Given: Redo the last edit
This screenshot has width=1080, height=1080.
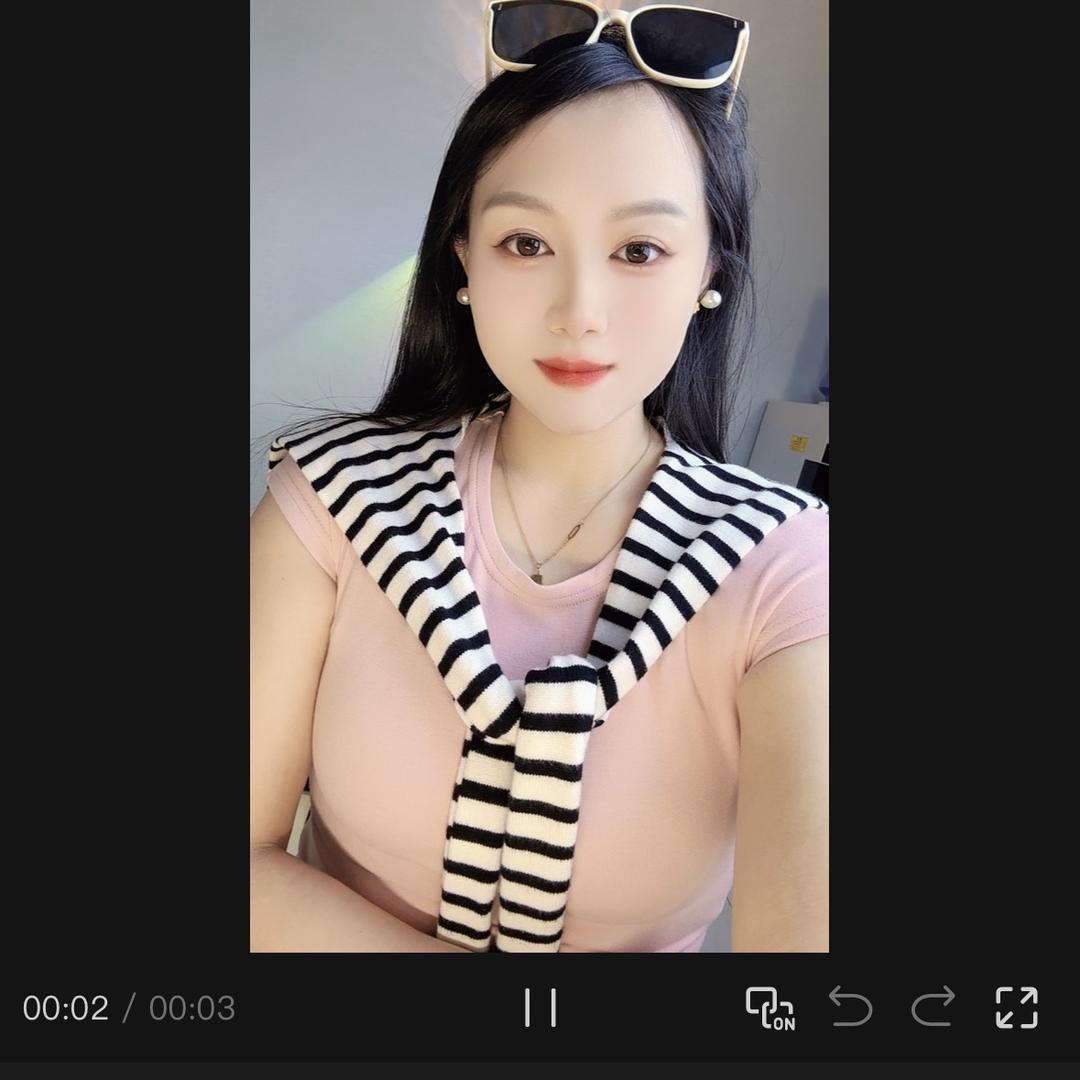Looking at the screenshot, I should [933, 1007].
